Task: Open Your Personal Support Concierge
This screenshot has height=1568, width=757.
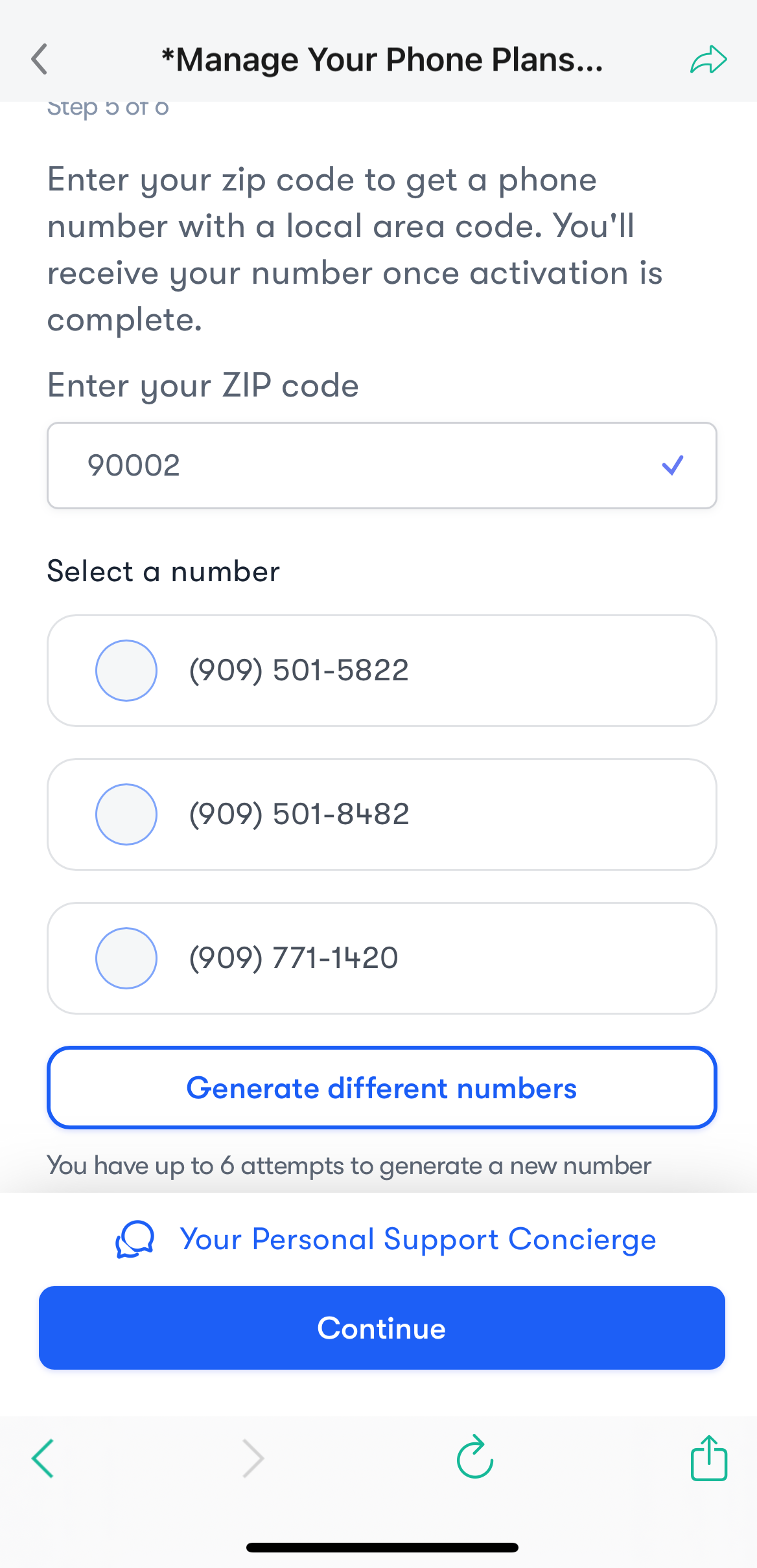Action: pyautogui.click(x=386, y=1239)
